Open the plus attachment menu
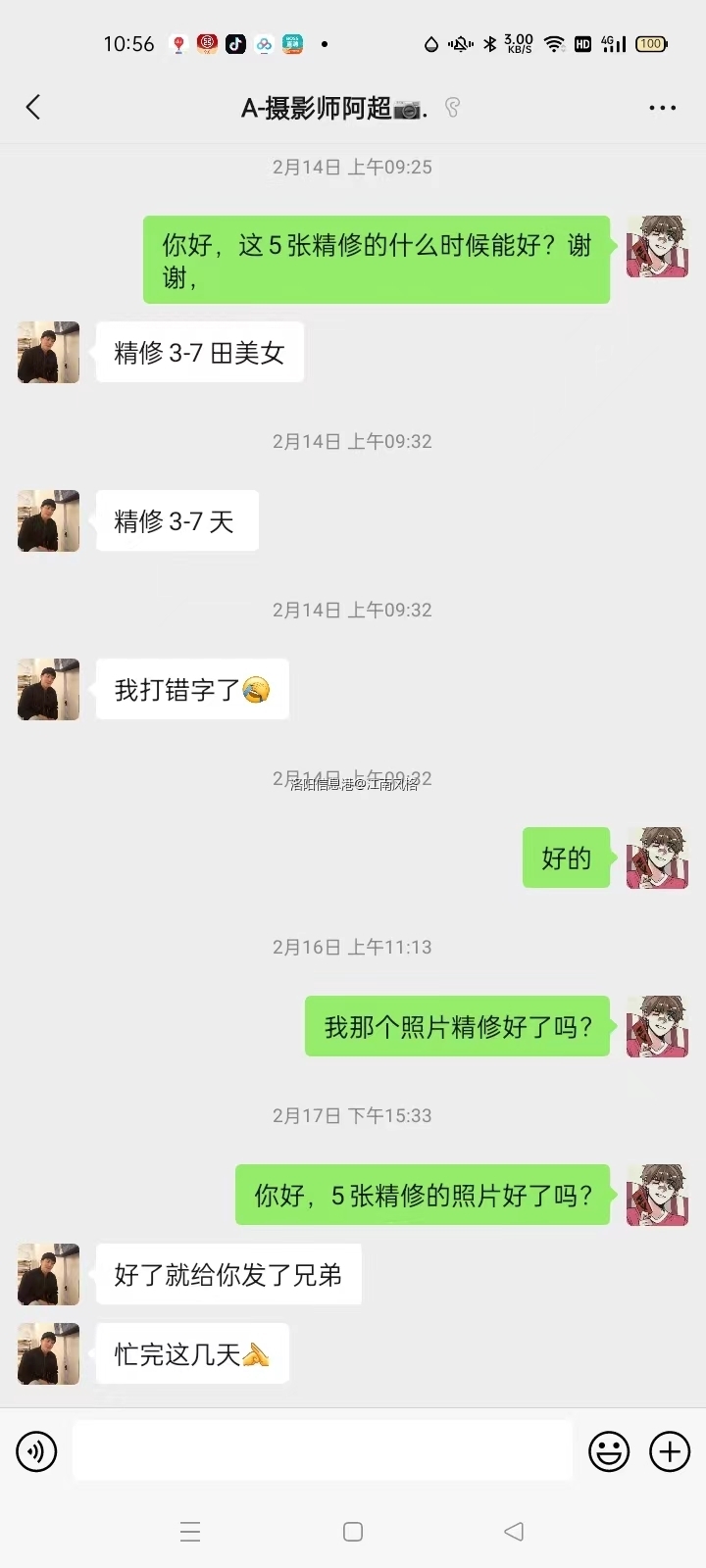706x1568 pixels. tap(670, 1451)
